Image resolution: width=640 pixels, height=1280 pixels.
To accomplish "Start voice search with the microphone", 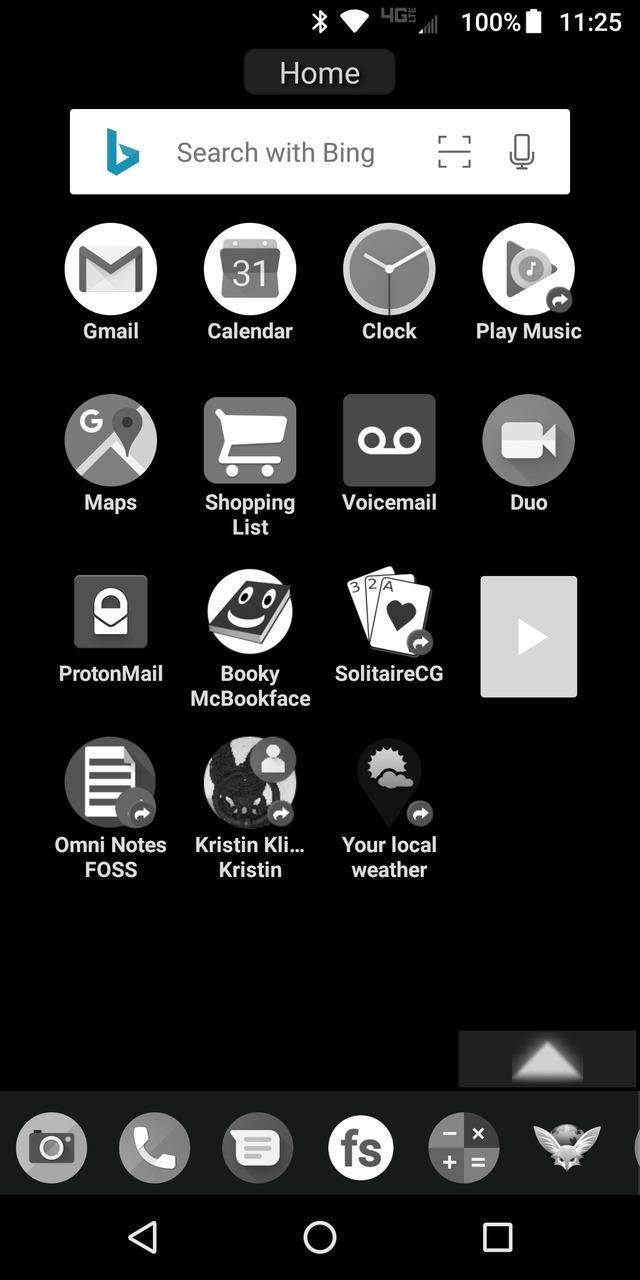I will point(521,152).
